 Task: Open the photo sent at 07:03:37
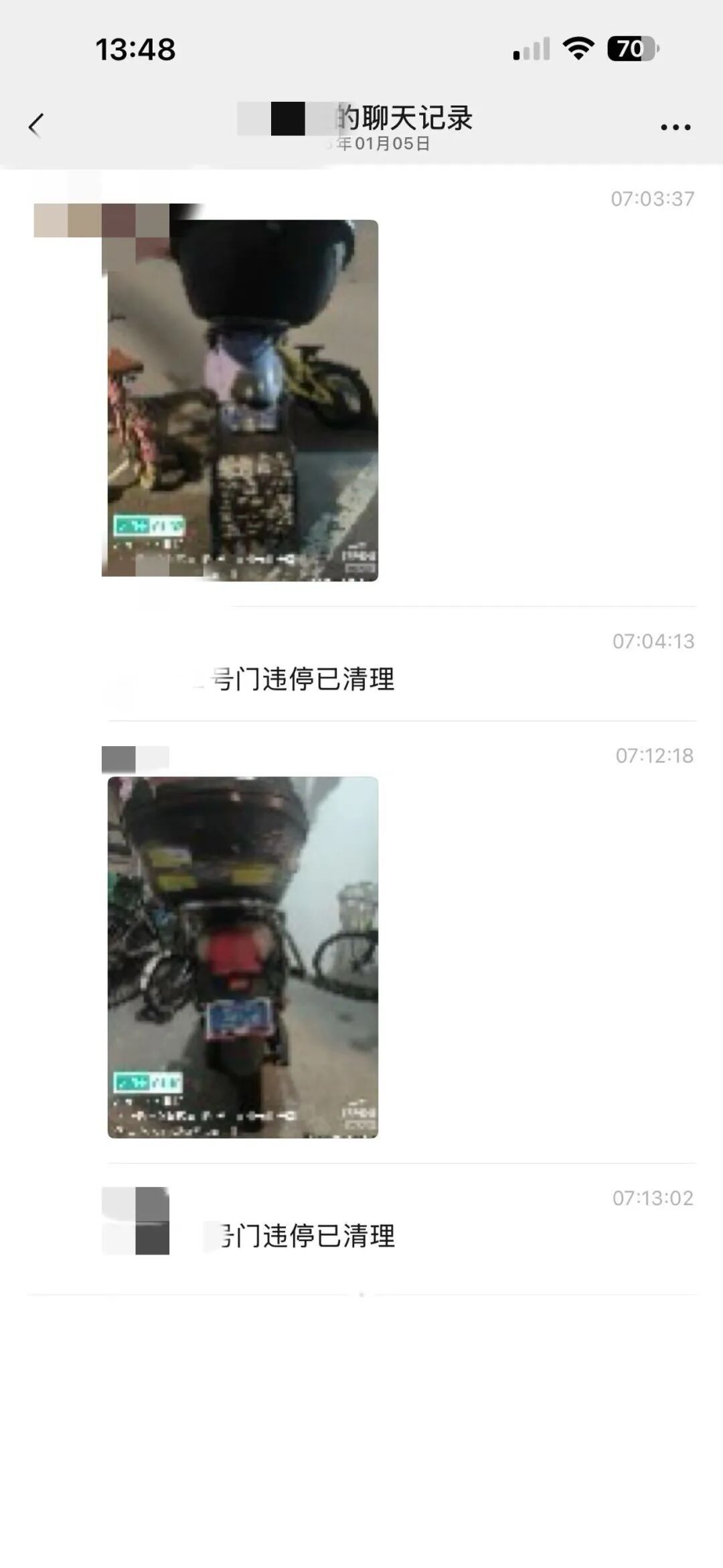point(242,400)
